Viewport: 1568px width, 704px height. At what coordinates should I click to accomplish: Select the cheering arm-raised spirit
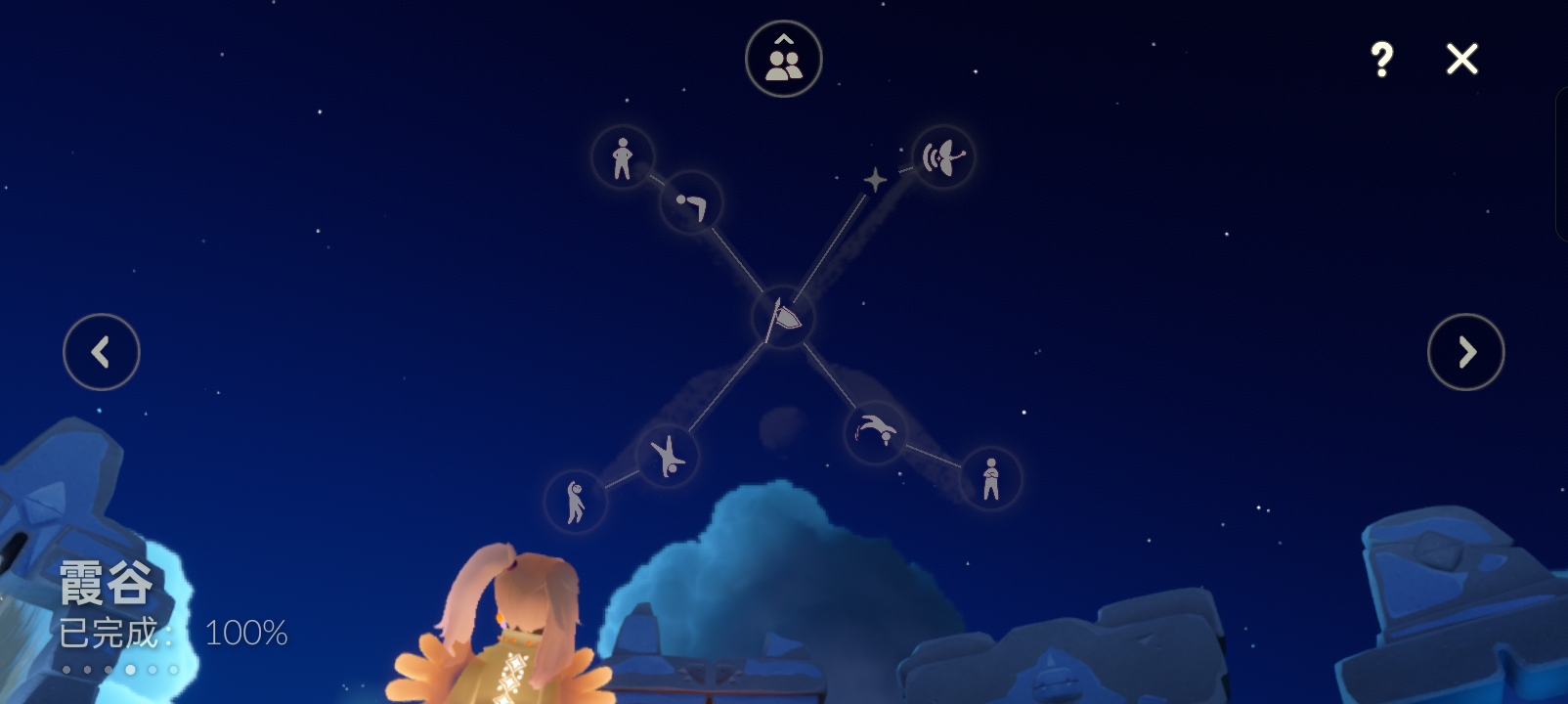[575, 502]
